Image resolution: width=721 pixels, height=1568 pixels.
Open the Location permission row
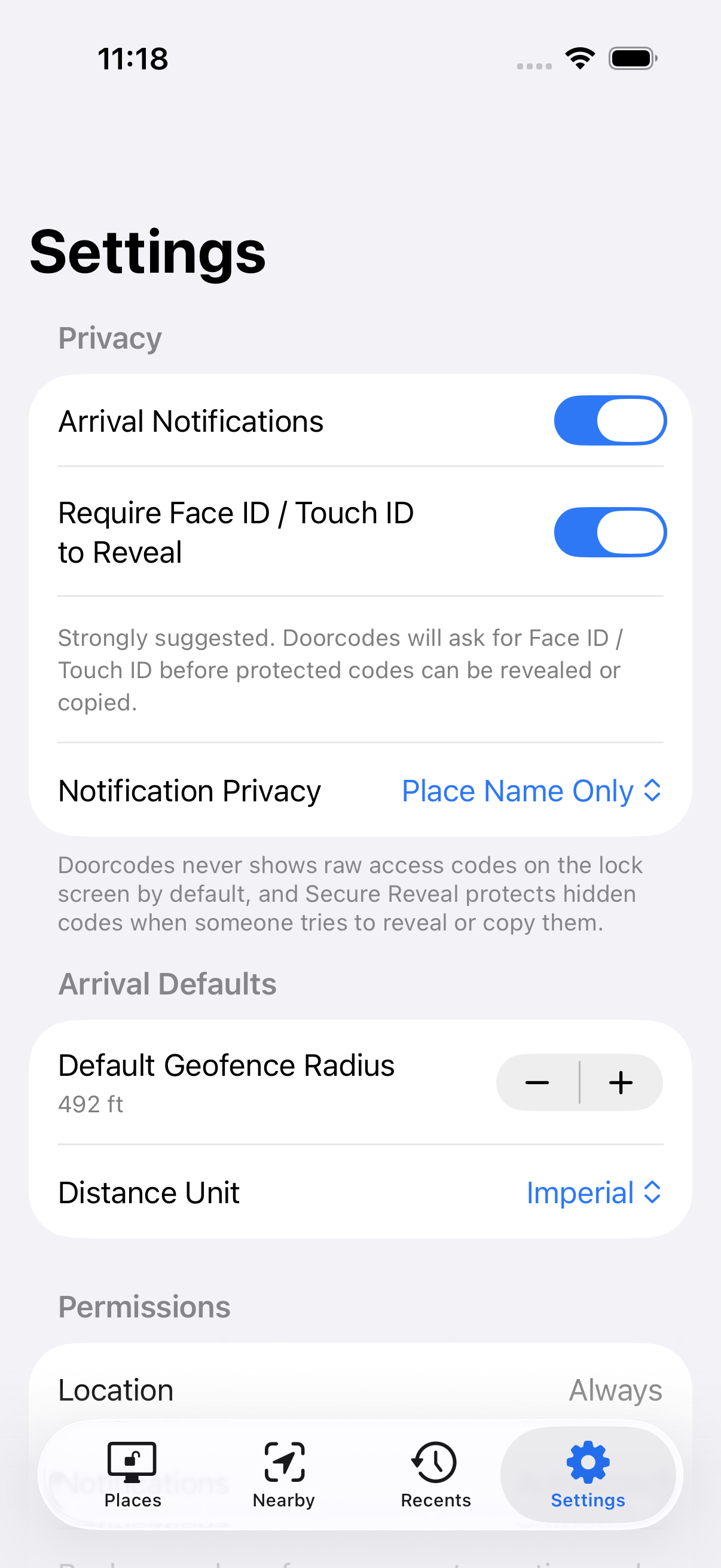click(360, 1390)
